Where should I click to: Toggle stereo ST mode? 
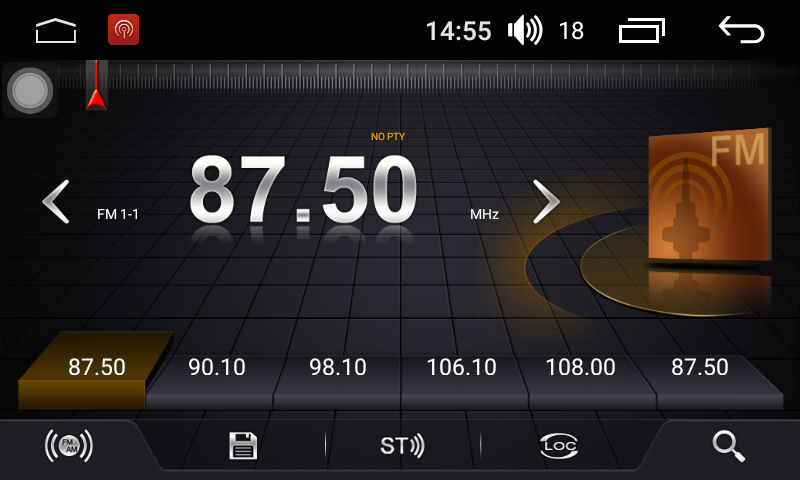[402, 446]
